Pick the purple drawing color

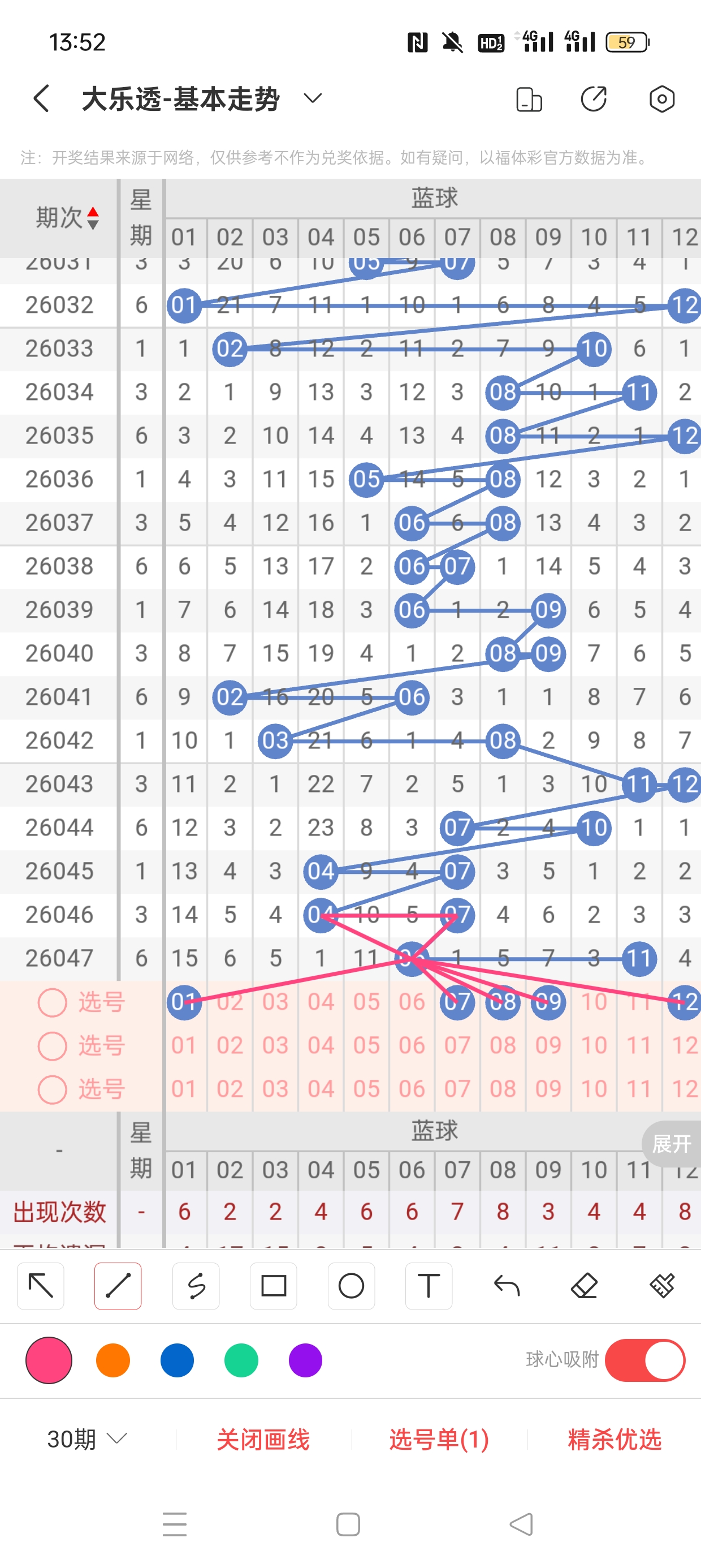305,1360
